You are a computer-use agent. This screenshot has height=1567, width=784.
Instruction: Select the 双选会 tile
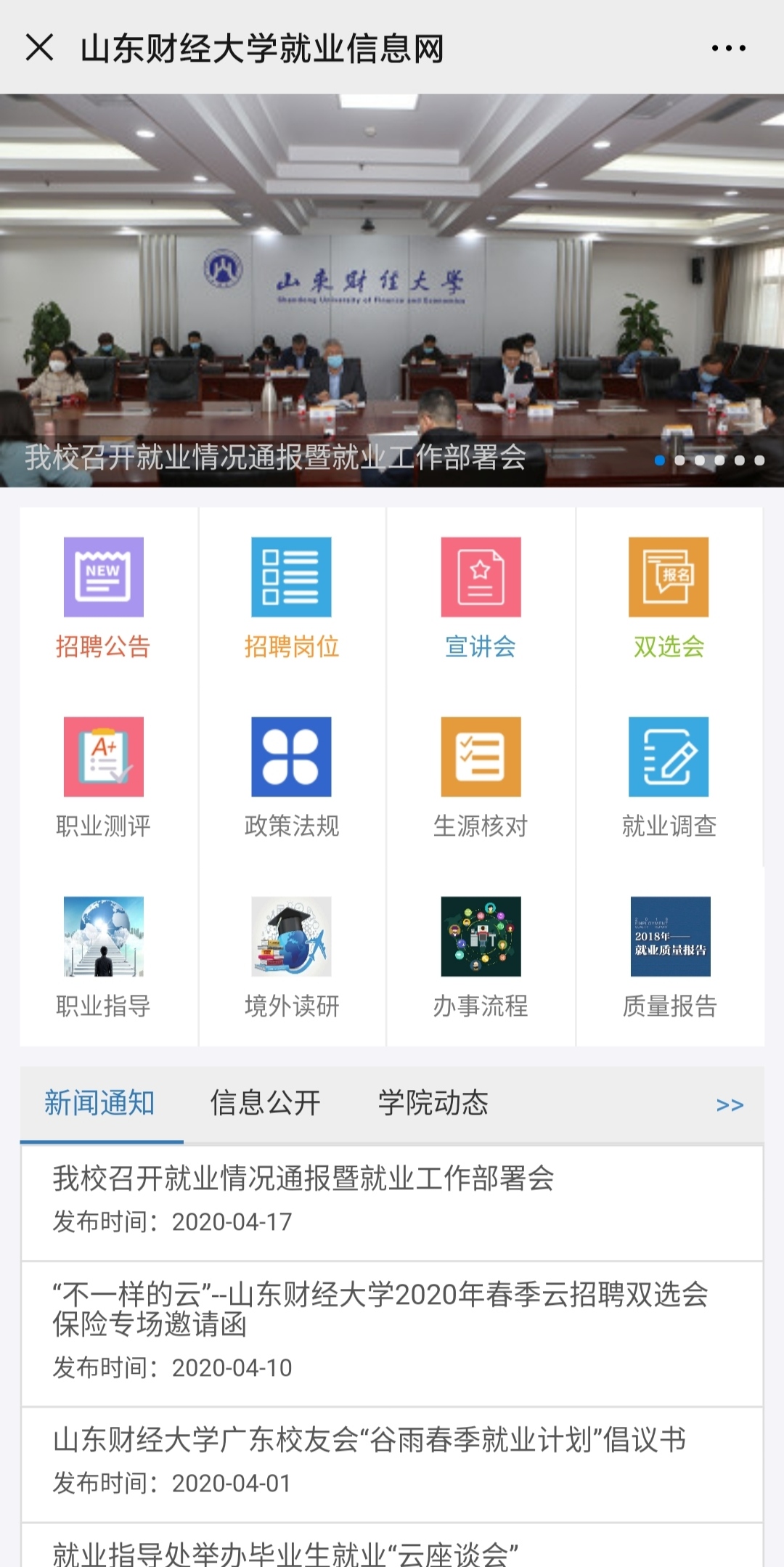(669, 597)
